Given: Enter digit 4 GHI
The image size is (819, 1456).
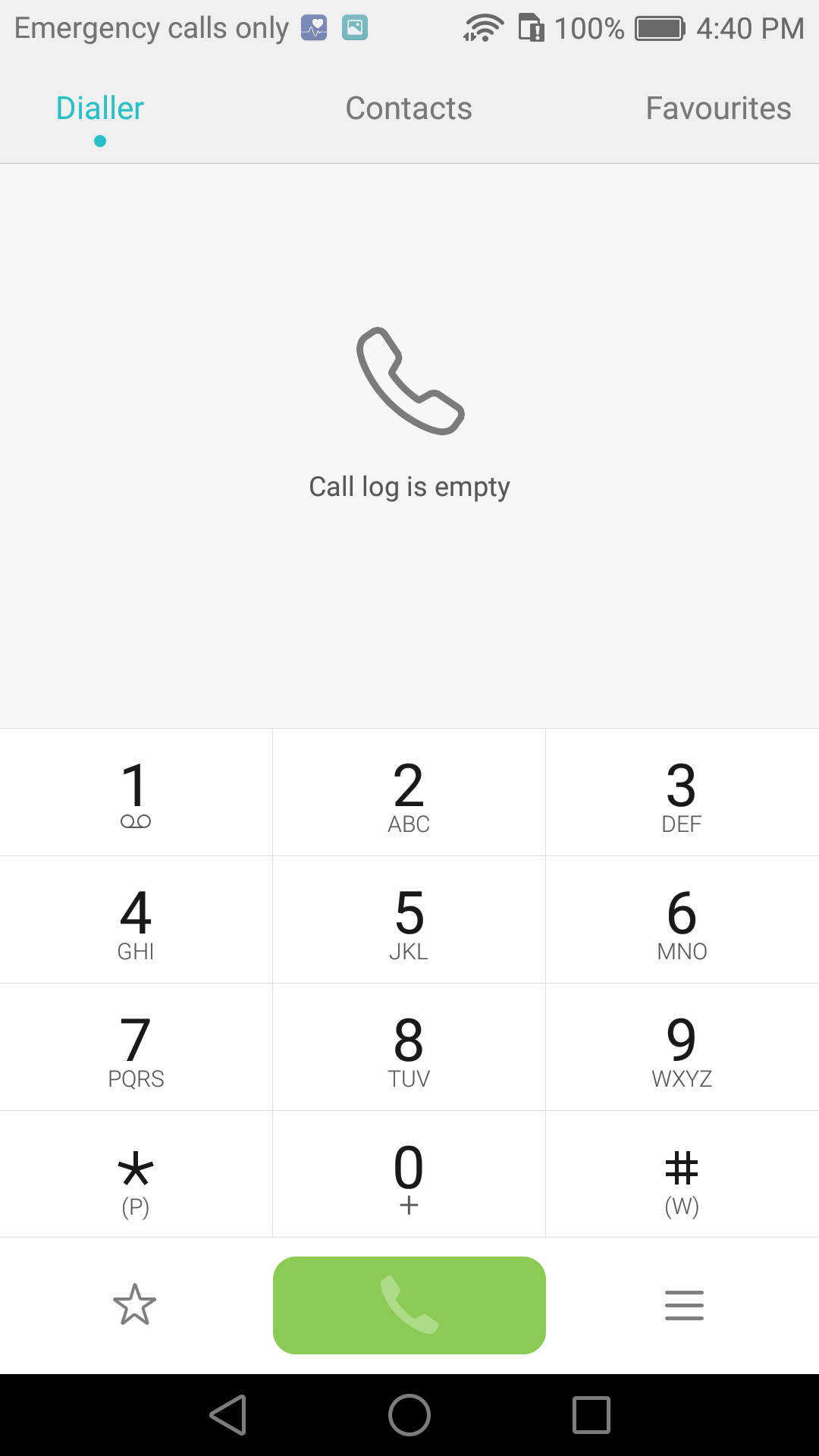Looking at the screenshot, I should coord(136,920).
